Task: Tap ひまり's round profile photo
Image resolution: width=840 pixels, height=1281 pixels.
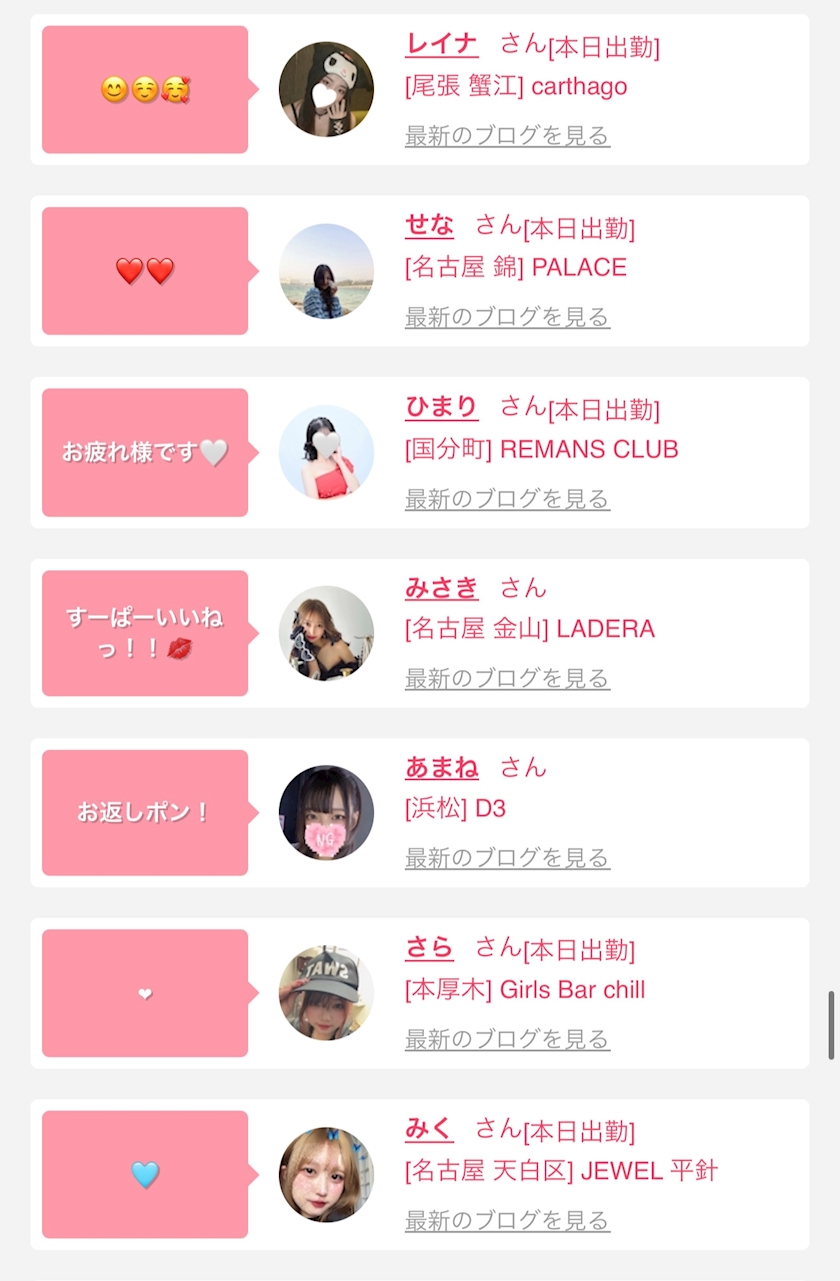Action: click(x=326, y=452)
